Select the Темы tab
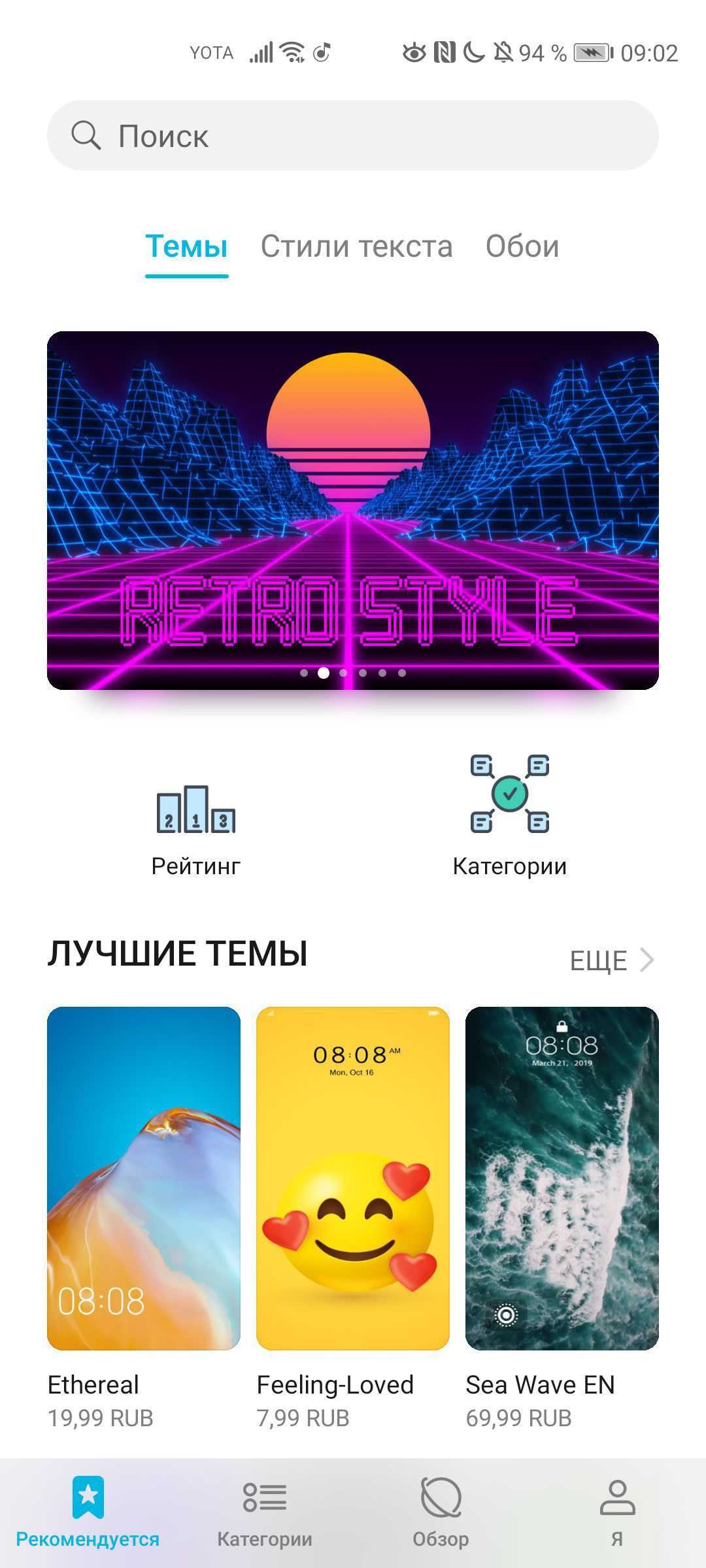706x1568 pixels. (186, 247)
